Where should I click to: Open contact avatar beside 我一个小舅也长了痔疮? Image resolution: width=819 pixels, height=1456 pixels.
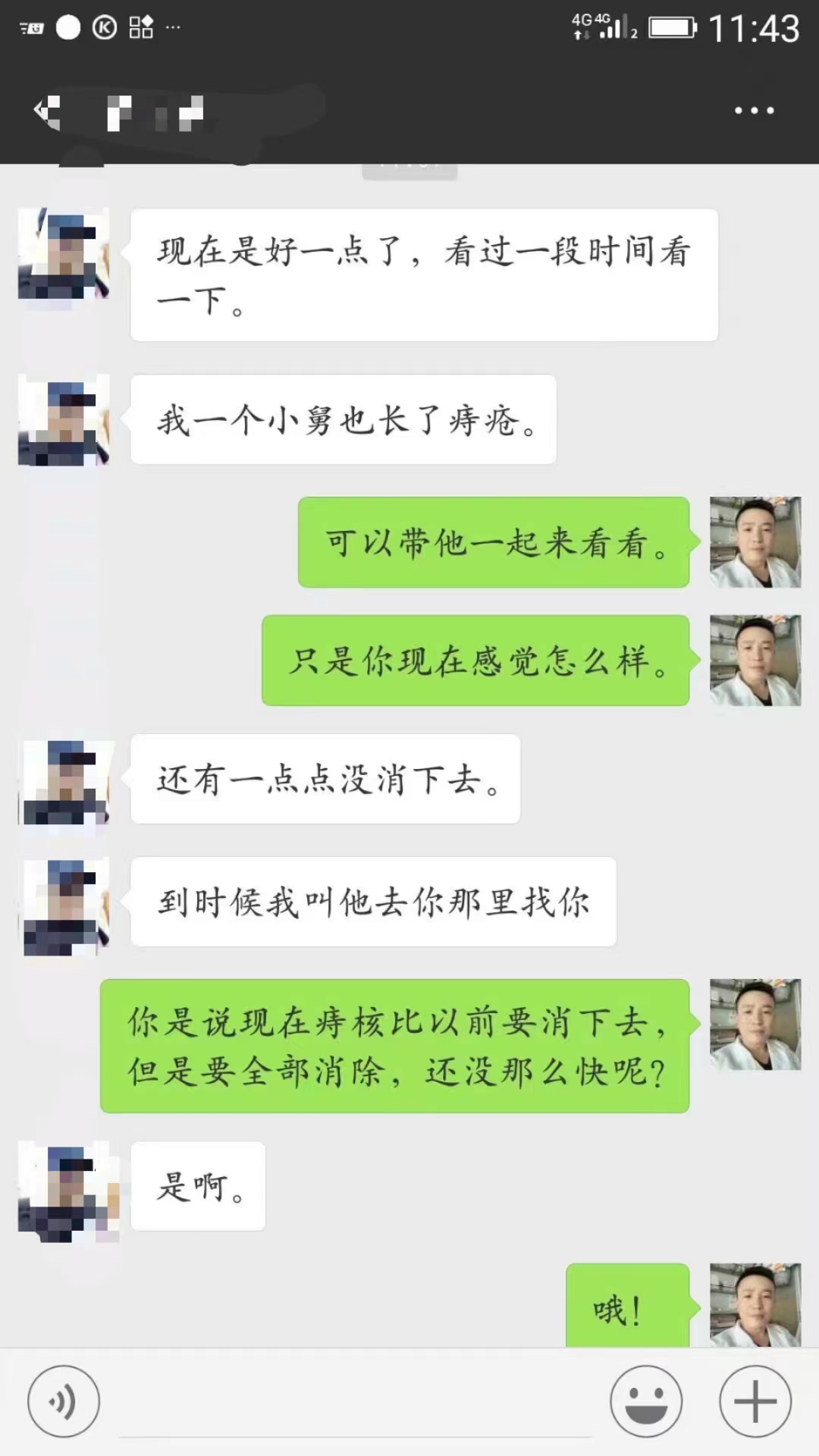(x=64, y=419)
